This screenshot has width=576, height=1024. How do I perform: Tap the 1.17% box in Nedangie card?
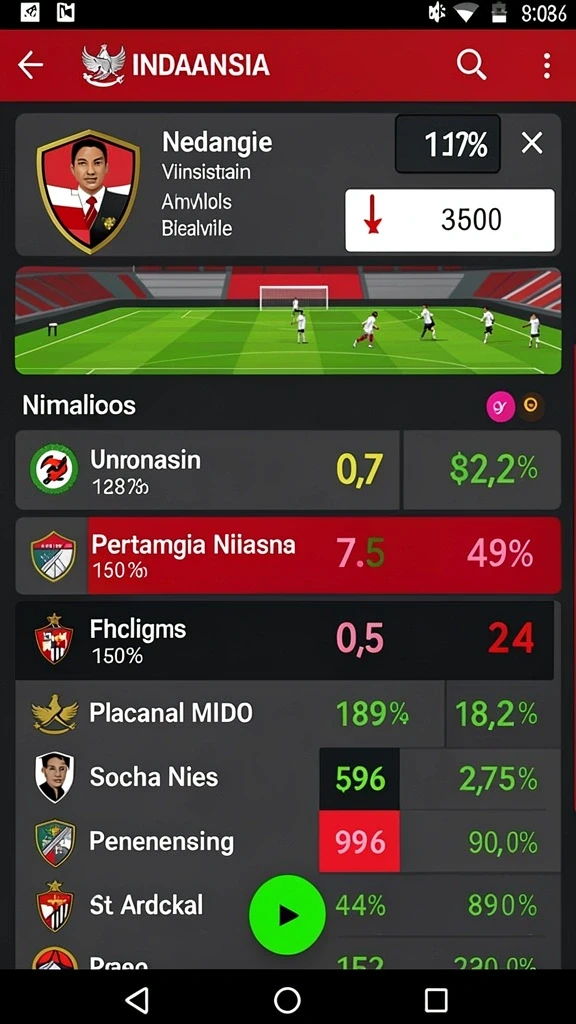(448, 144)
